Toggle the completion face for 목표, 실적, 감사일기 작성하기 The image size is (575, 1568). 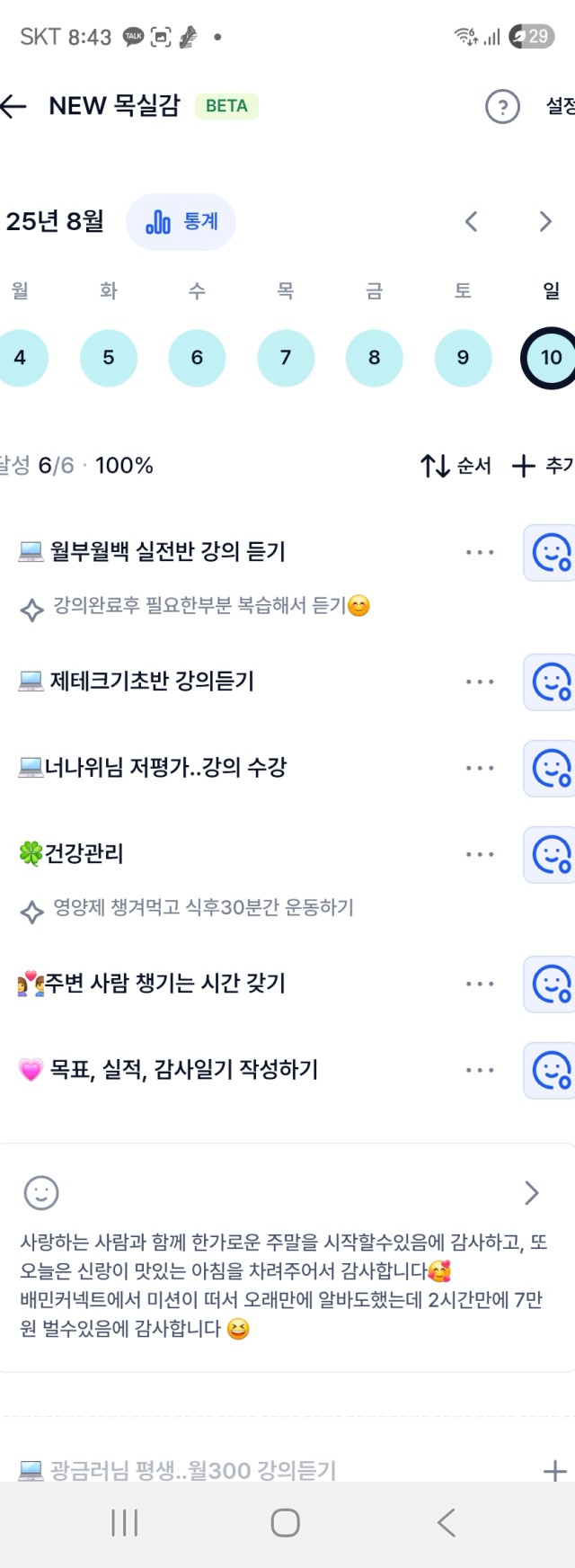pyautogui.click(x=551, y=1070)
